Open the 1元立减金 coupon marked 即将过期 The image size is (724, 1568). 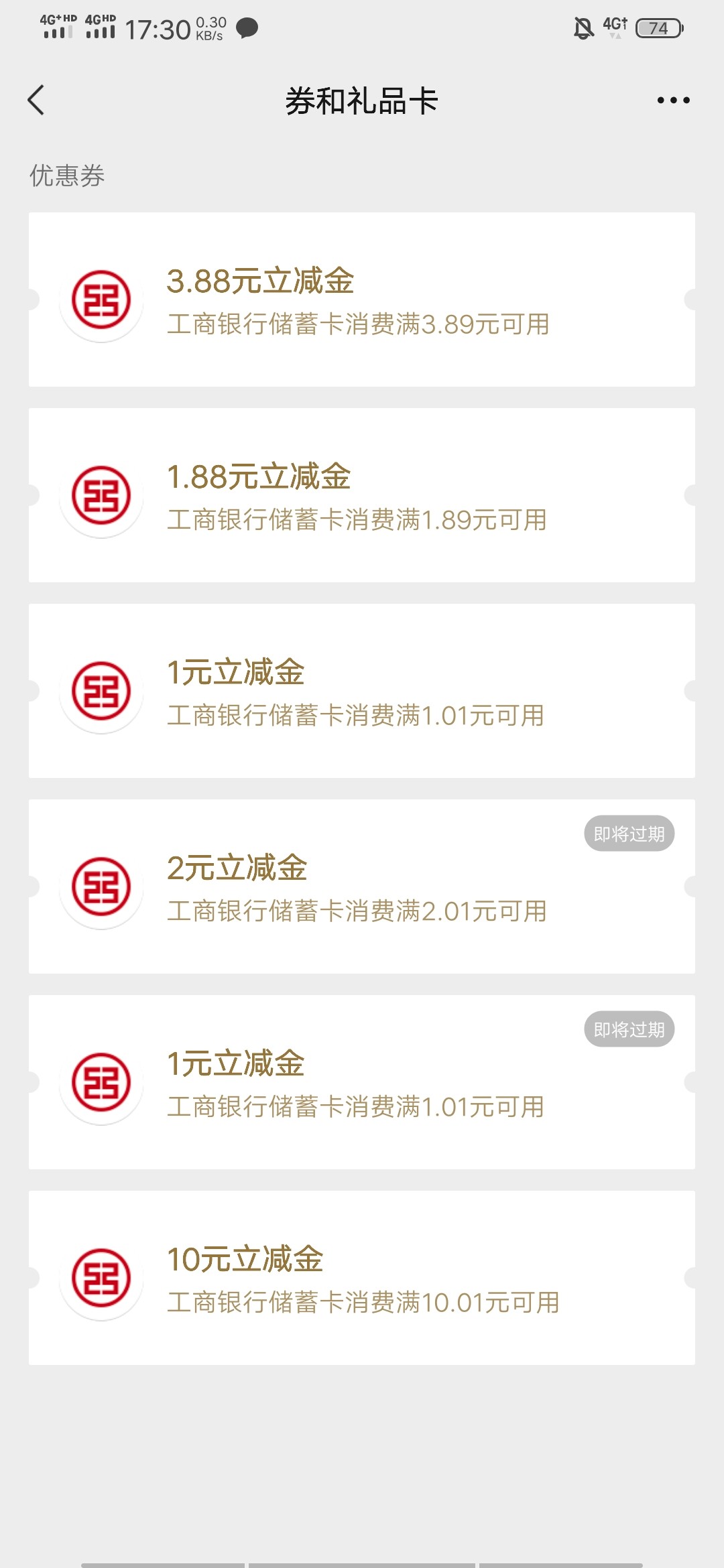pyautogui.click(x=362, y=1082)
